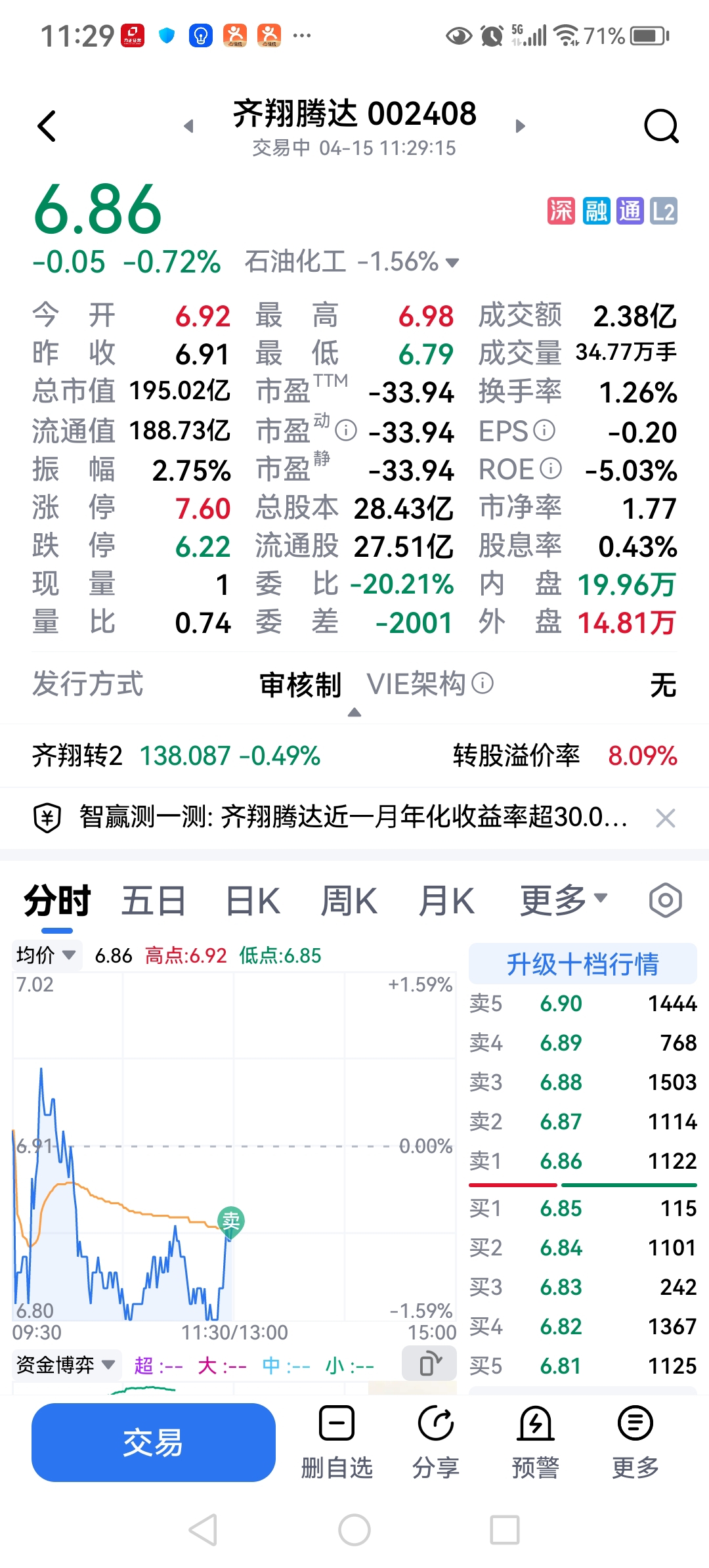This screenshot has height=1568, width=709.
Task: Switch to the 日K chart tab
Action: (253, 900)
